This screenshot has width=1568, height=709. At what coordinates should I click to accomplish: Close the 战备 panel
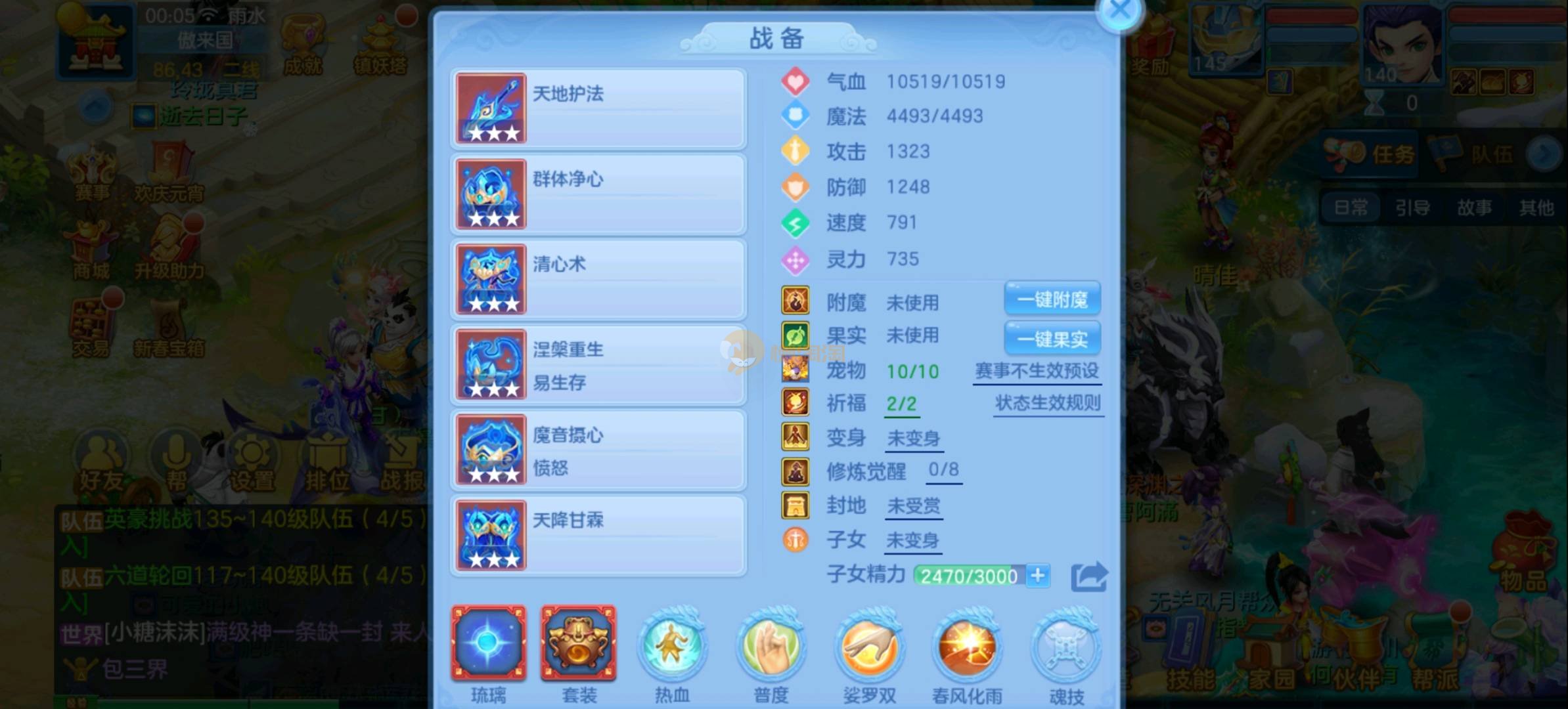tap(1119, 11)
